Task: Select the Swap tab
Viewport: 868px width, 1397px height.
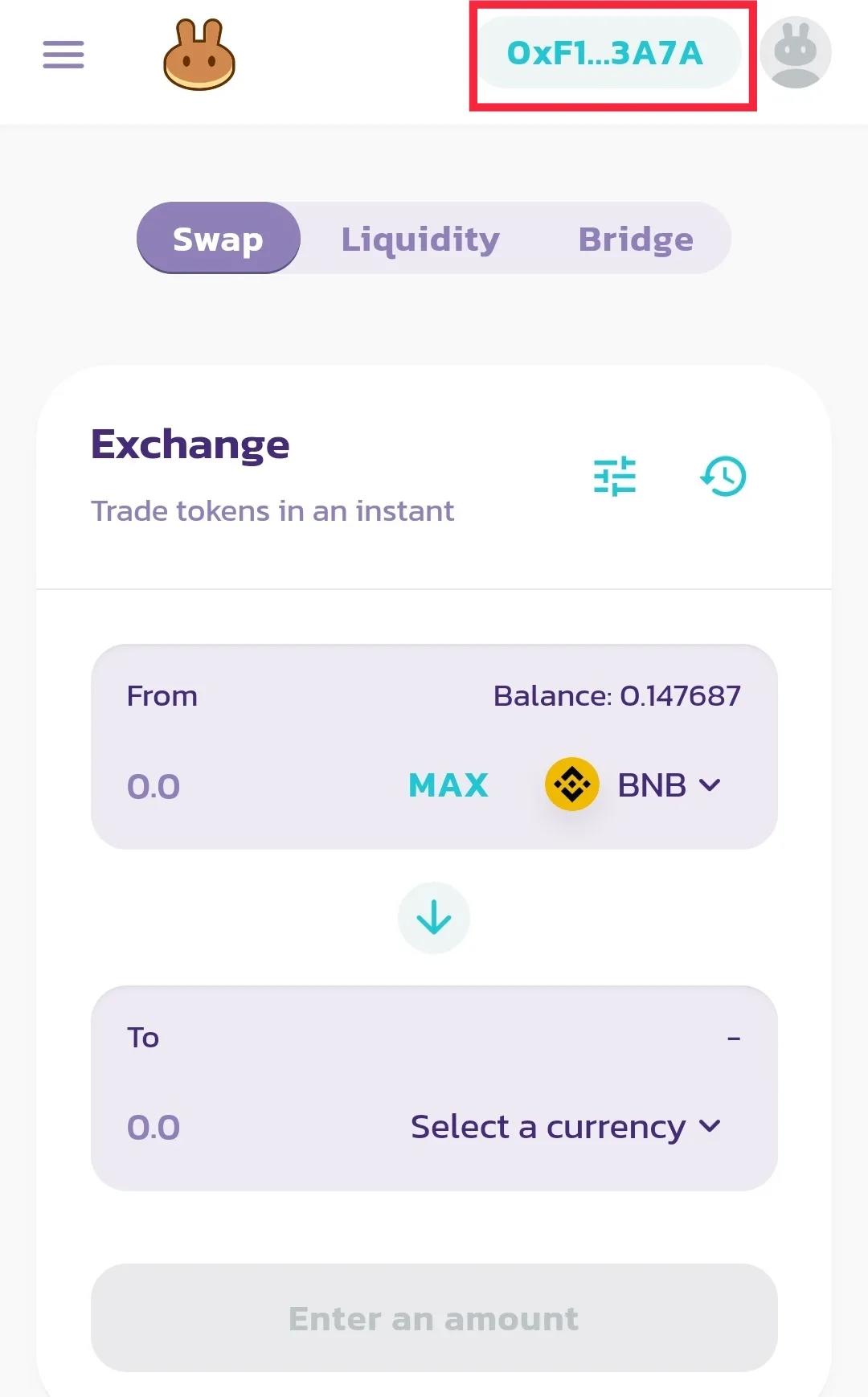Action: coord(218,239)
